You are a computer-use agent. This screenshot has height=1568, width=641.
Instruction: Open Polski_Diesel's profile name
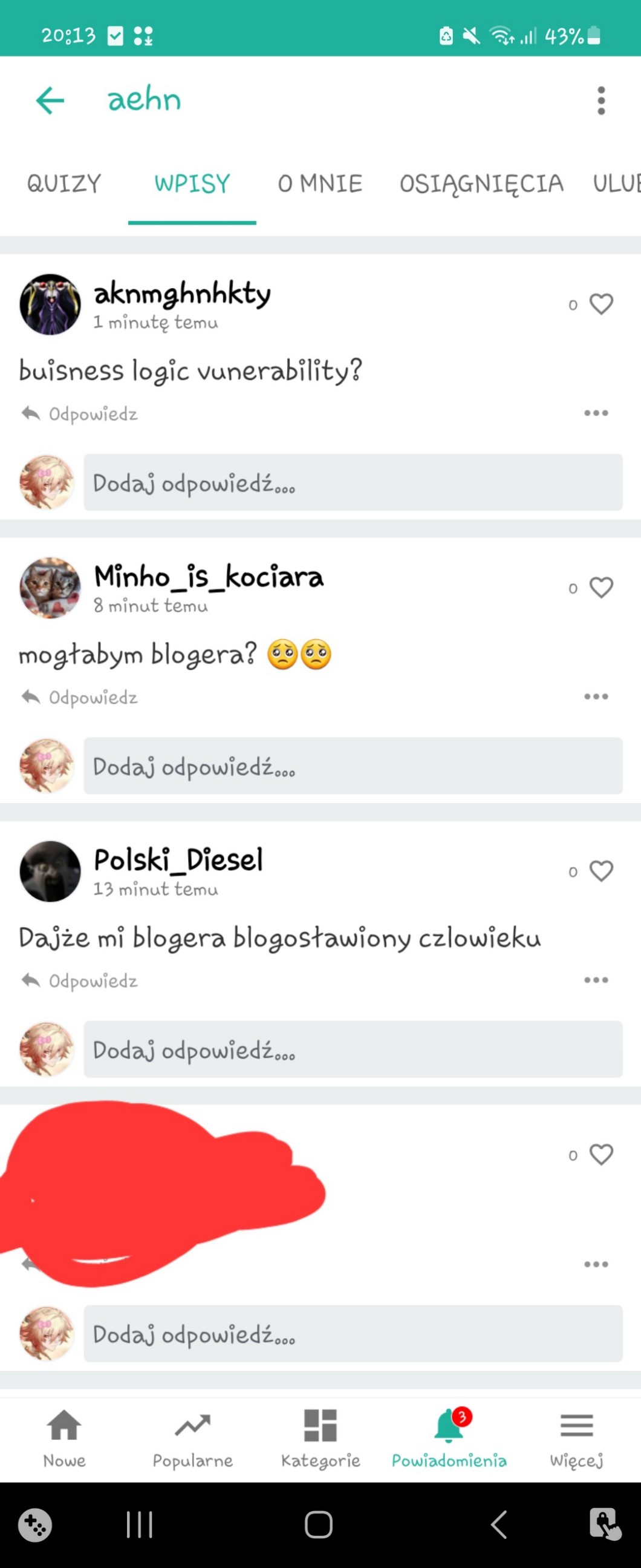178,859
